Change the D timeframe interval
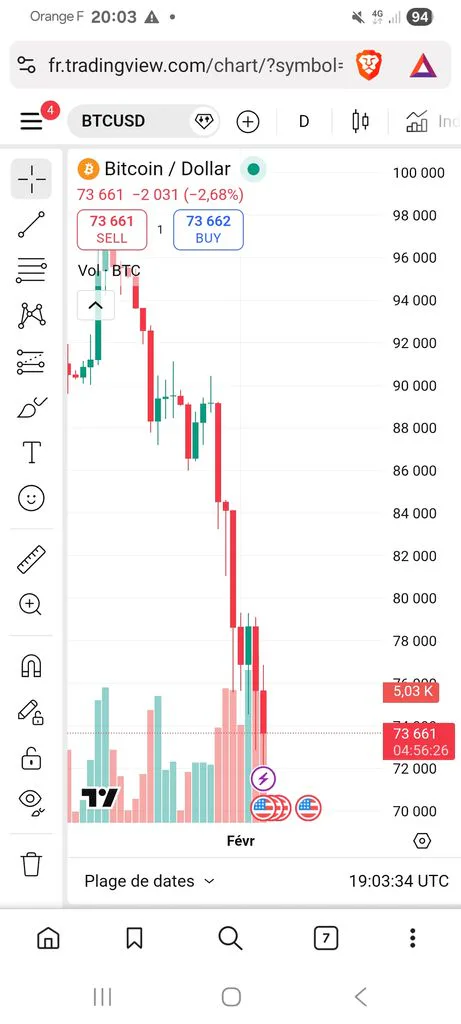 click(304, 121)
